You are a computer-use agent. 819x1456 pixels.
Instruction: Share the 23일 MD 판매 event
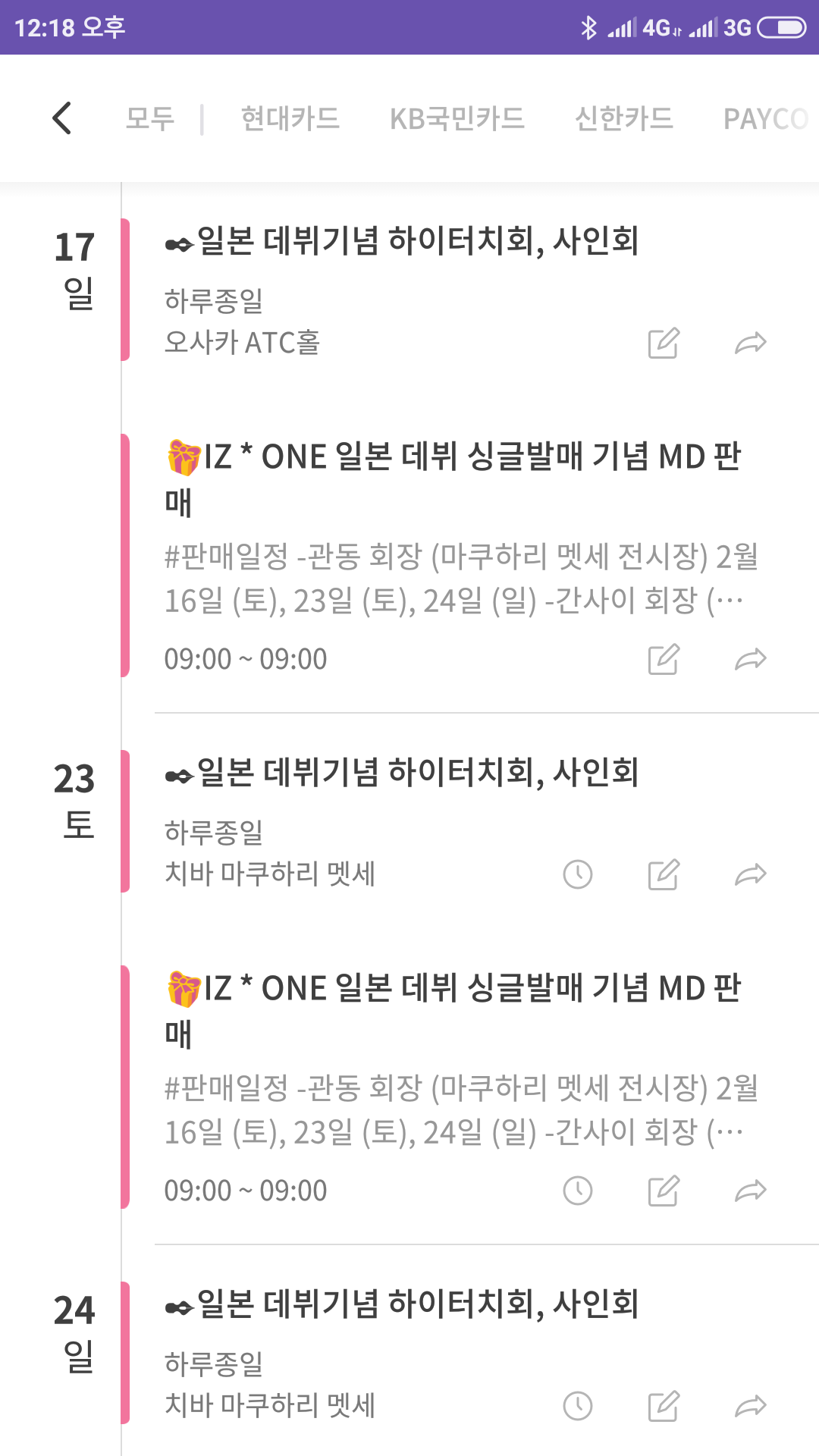click(x=751, y=1191)
